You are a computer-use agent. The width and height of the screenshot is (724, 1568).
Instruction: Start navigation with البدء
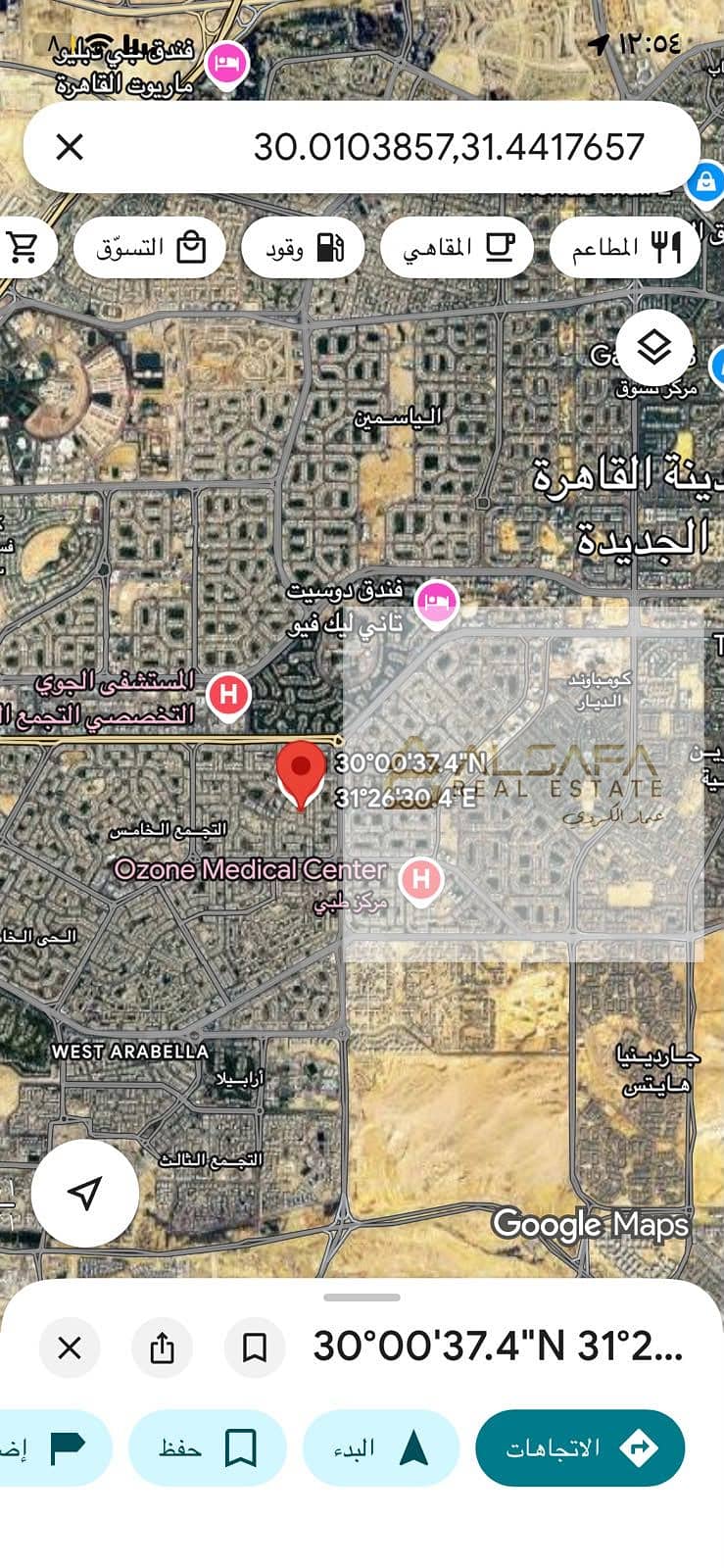[x=381, y=1447]
